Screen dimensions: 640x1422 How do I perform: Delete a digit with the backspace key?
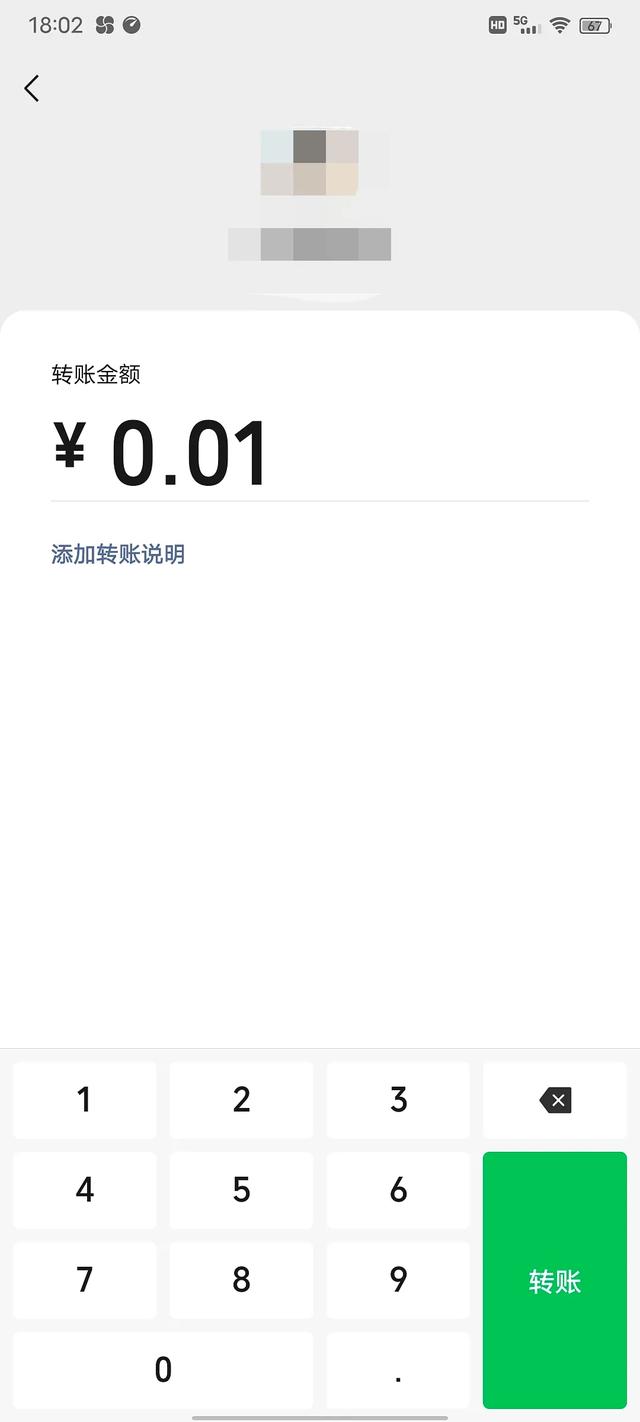point(555,1100)
